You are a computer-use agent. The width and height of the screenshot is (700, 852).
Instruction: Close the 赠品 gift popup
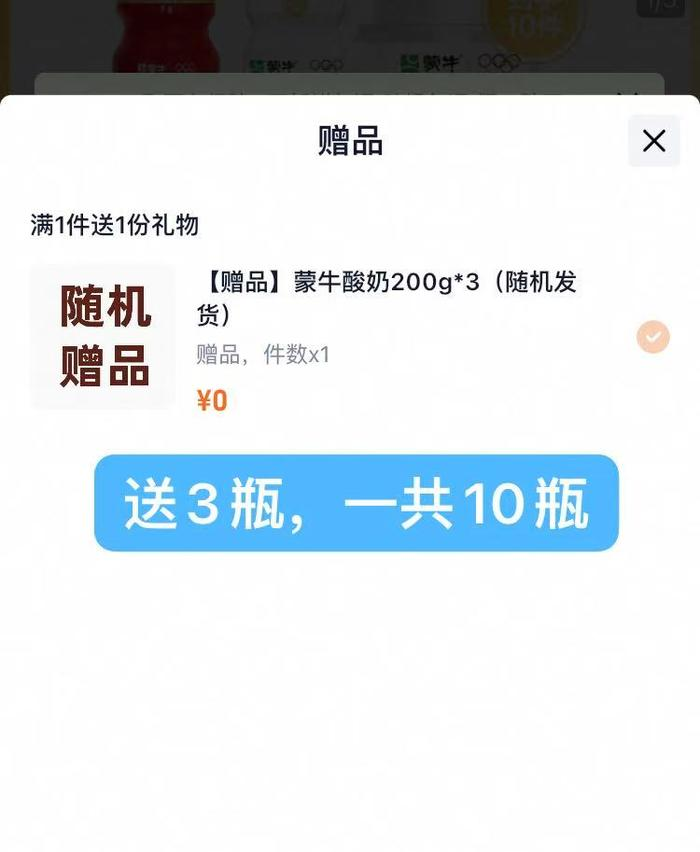pyautogui.click(x=654, y=141)
